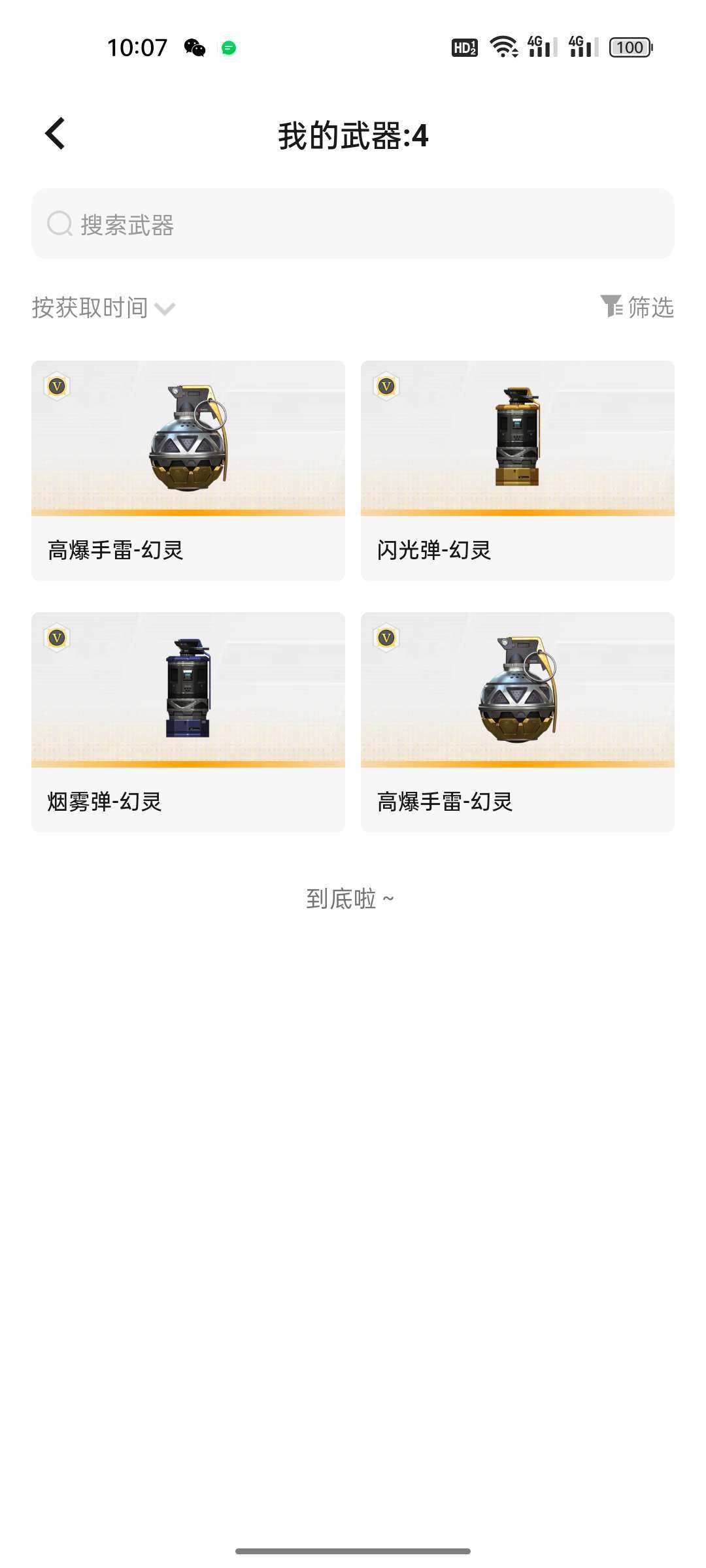View the 烟雾弹-幻灵 weapon card

188,721
